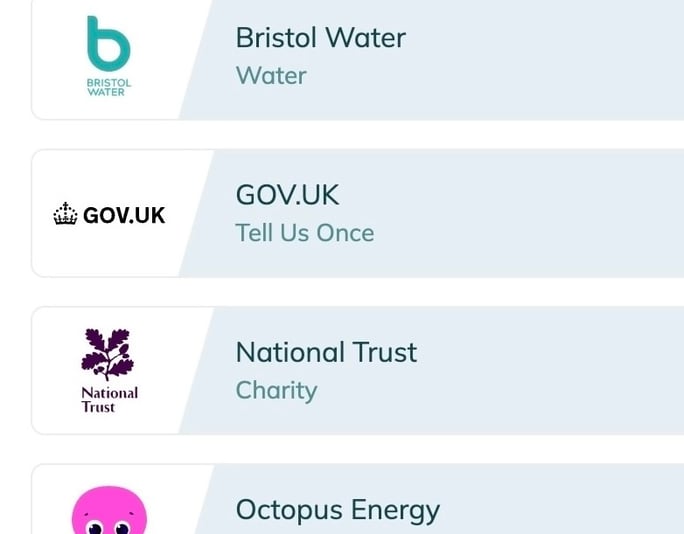Open the Bristol Water card
This screenshot has width=684, height=534.
320,56
